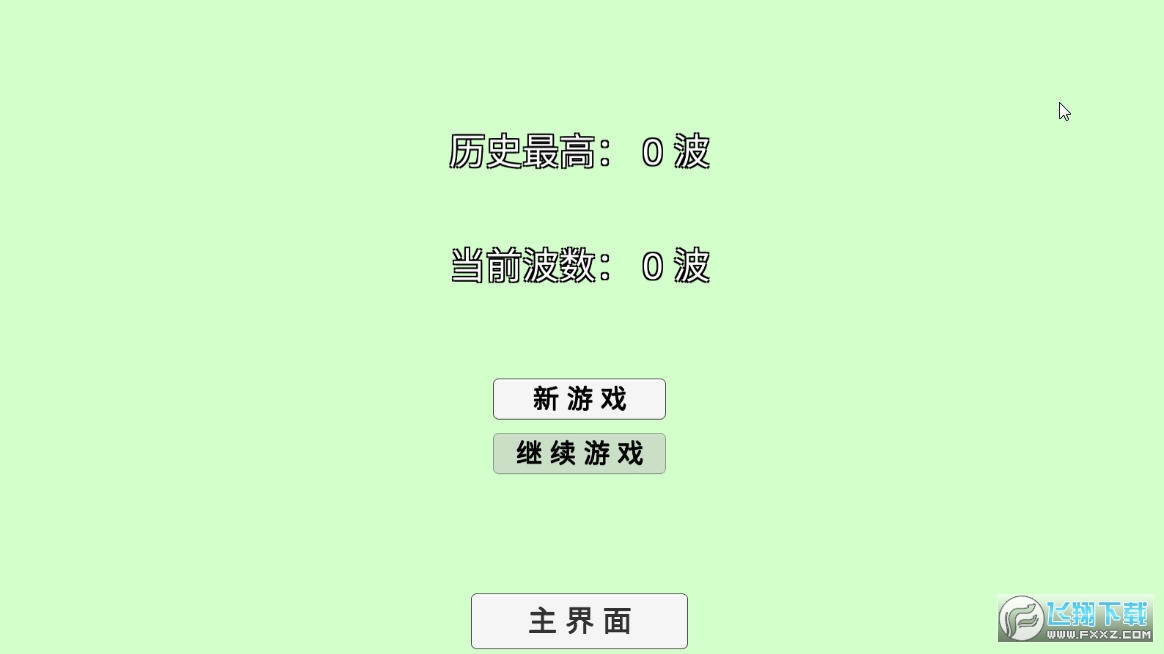1164x654 pixels.
Task: Return to the main menu via 主界面
Action: click(579, 621)
